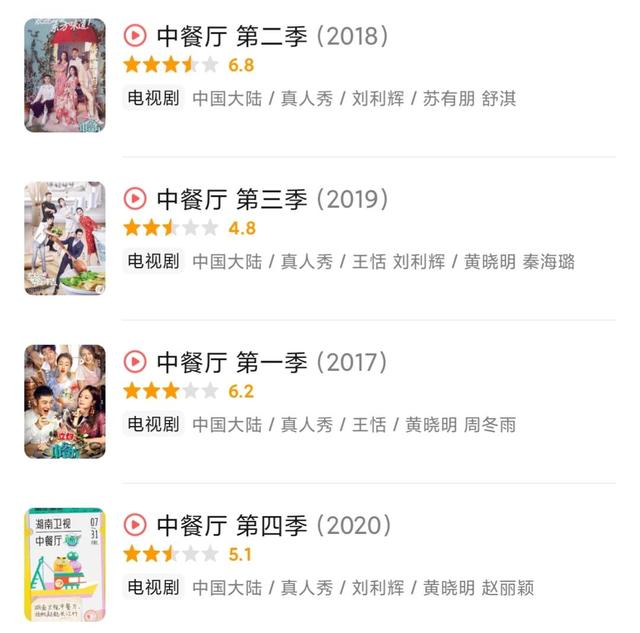Open 中餐厅 第三季 (2019) result
Screen dimensions: 640x633
272,200
